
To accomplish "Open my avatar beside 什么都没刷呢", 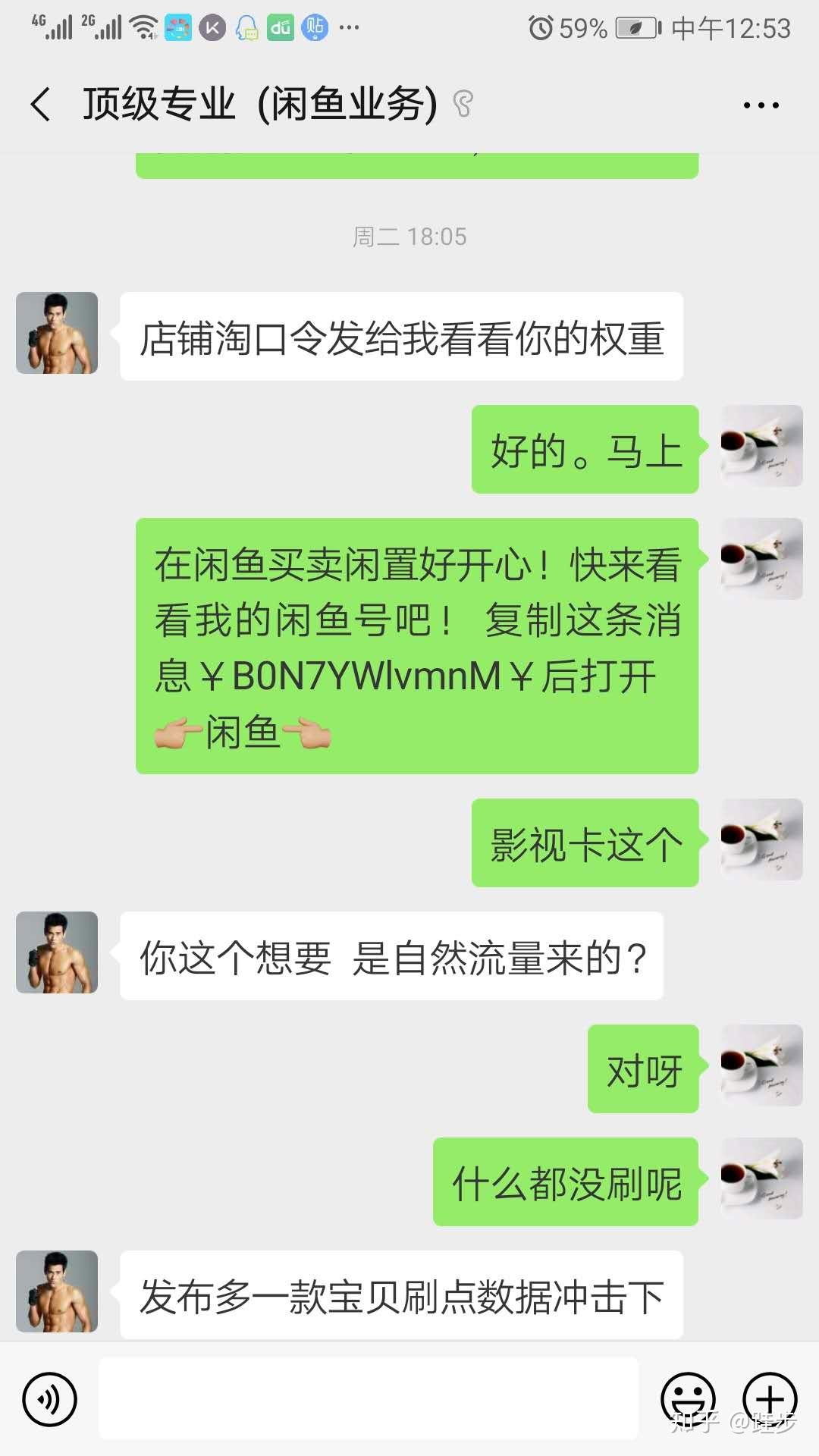I will [761, 1178].
